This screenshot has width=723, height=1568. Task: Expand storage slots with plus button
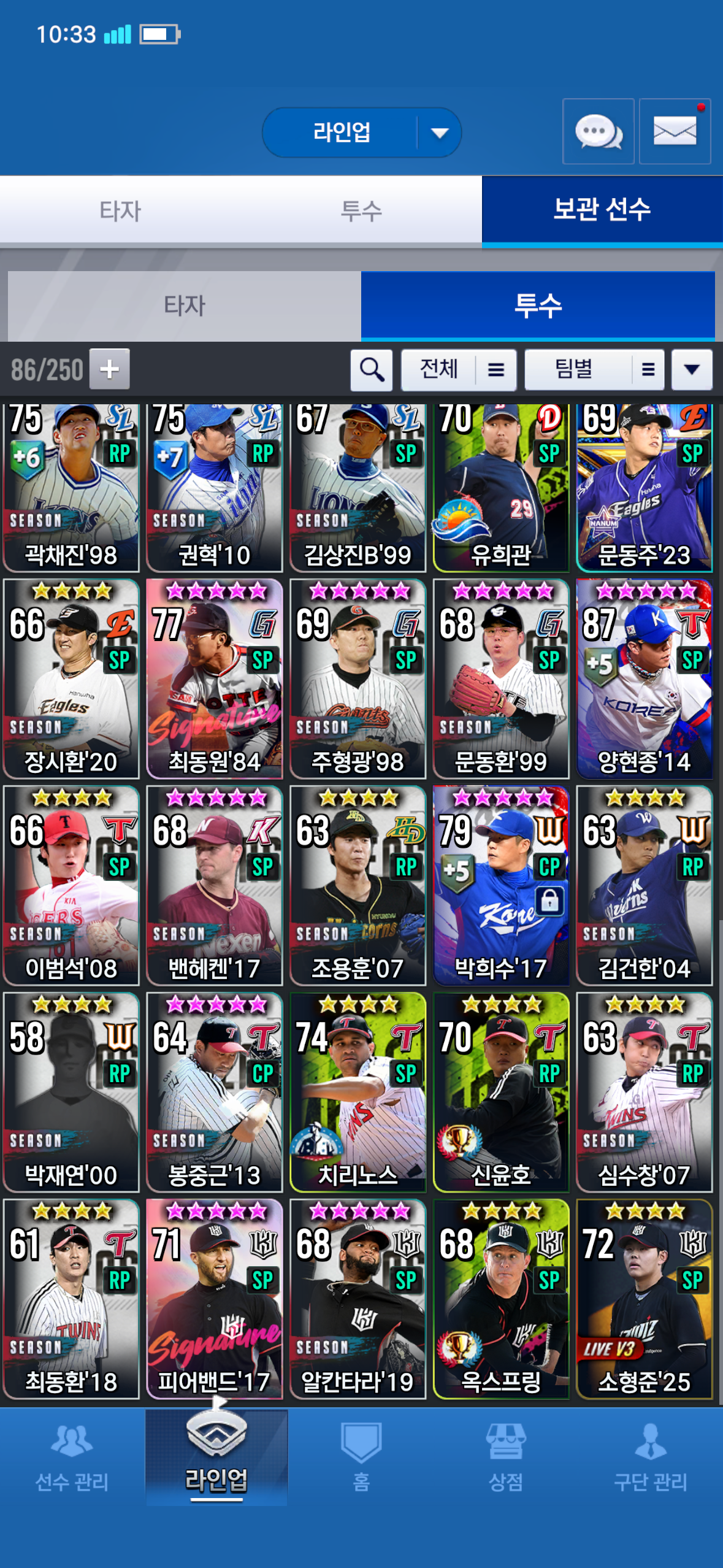coord(110,369)
